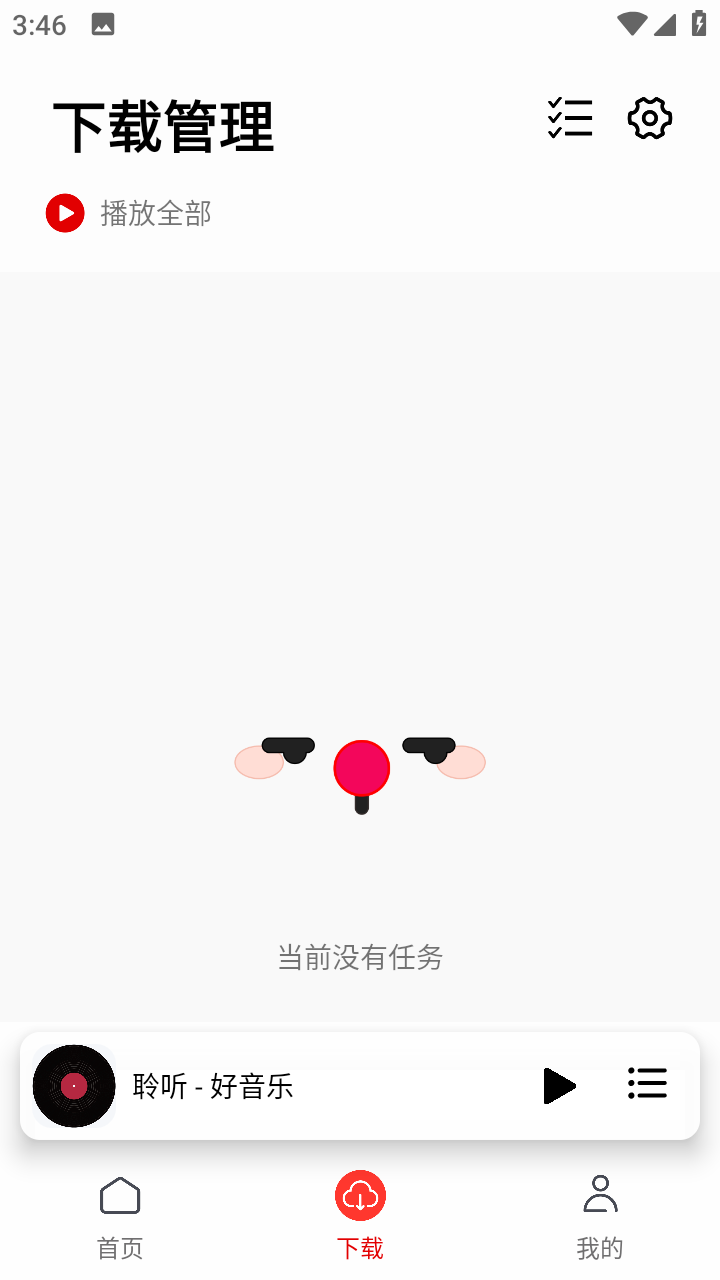This screenshot has height=1280, width=720.
Task: Tap 播放全部 to play all
Action: pos(130,213)
